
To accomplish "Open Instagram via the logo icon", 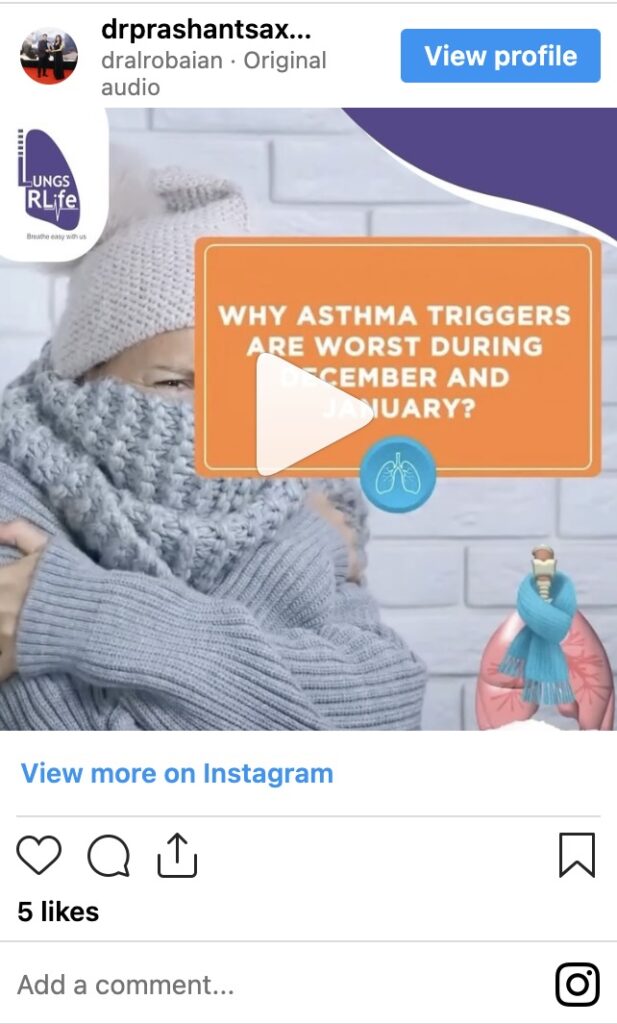I will point(577,985).
